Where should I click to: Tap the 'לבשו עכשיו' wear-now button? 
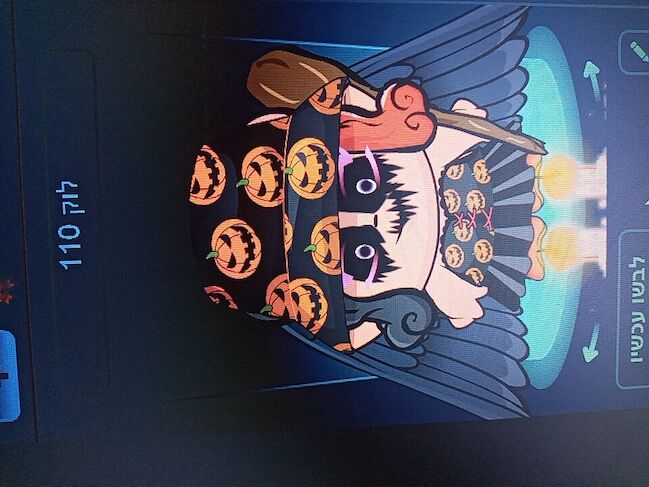tap(634, 310)
